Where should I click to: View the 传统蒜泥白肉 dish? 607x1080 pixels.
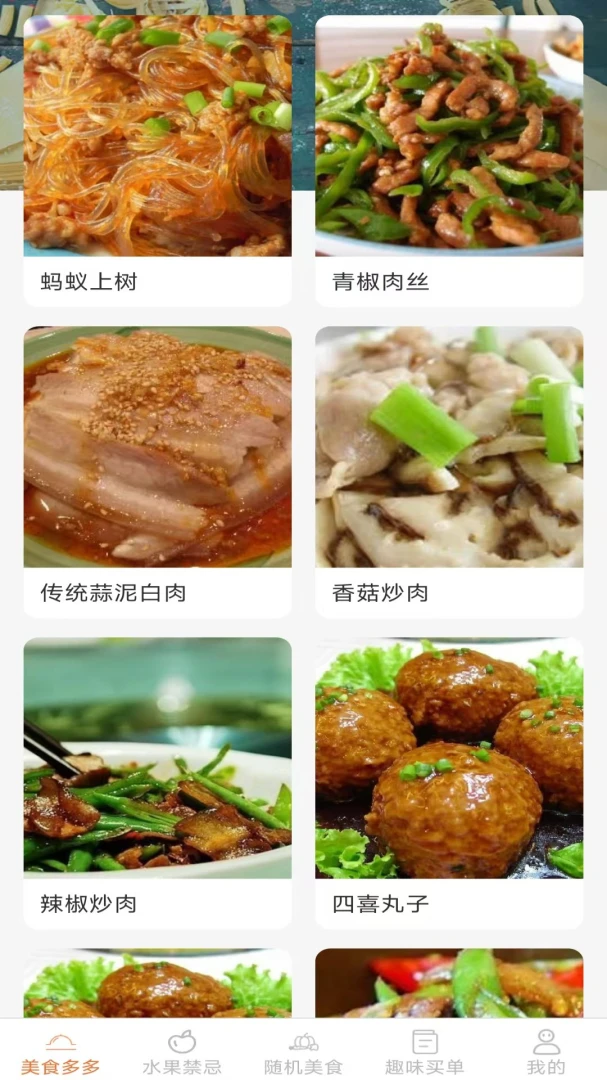158,472
